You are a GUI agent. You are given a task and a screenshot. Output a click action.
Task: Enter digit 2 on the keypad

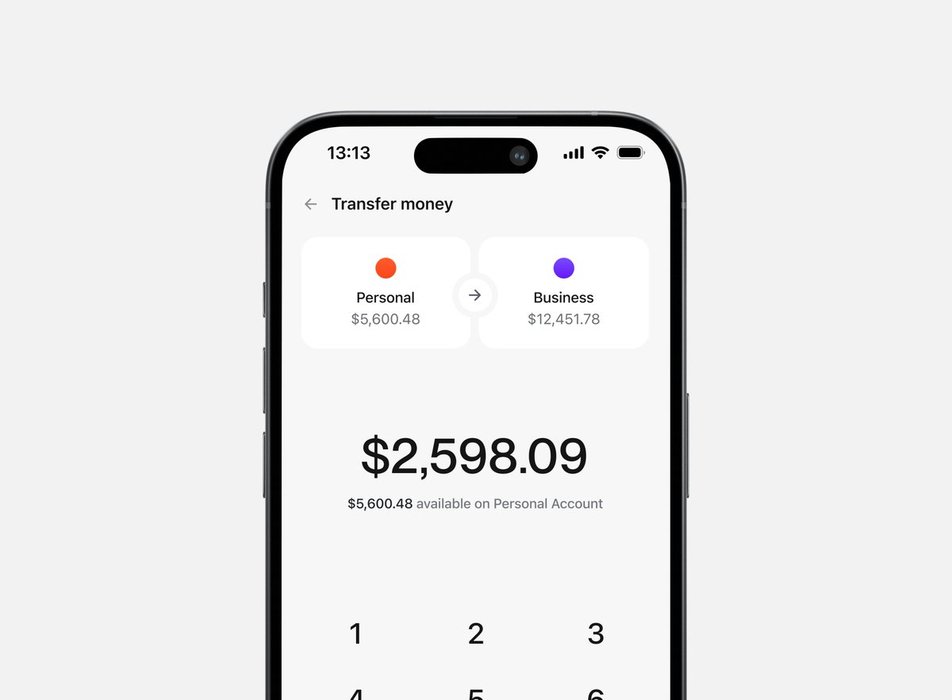tap(476, 633)
